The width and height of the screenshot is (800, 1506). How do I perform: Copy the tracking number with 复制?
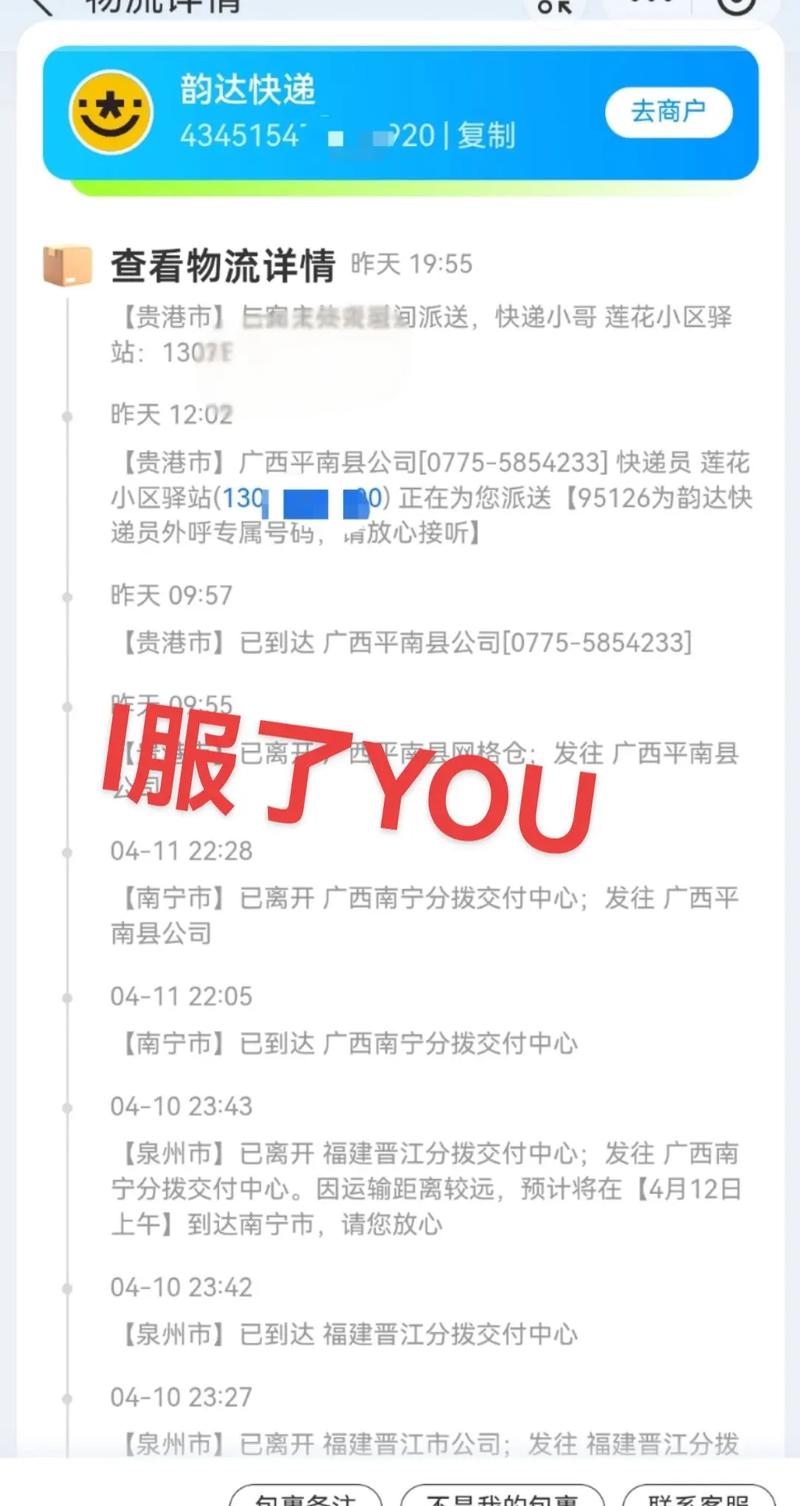[486, 135]
